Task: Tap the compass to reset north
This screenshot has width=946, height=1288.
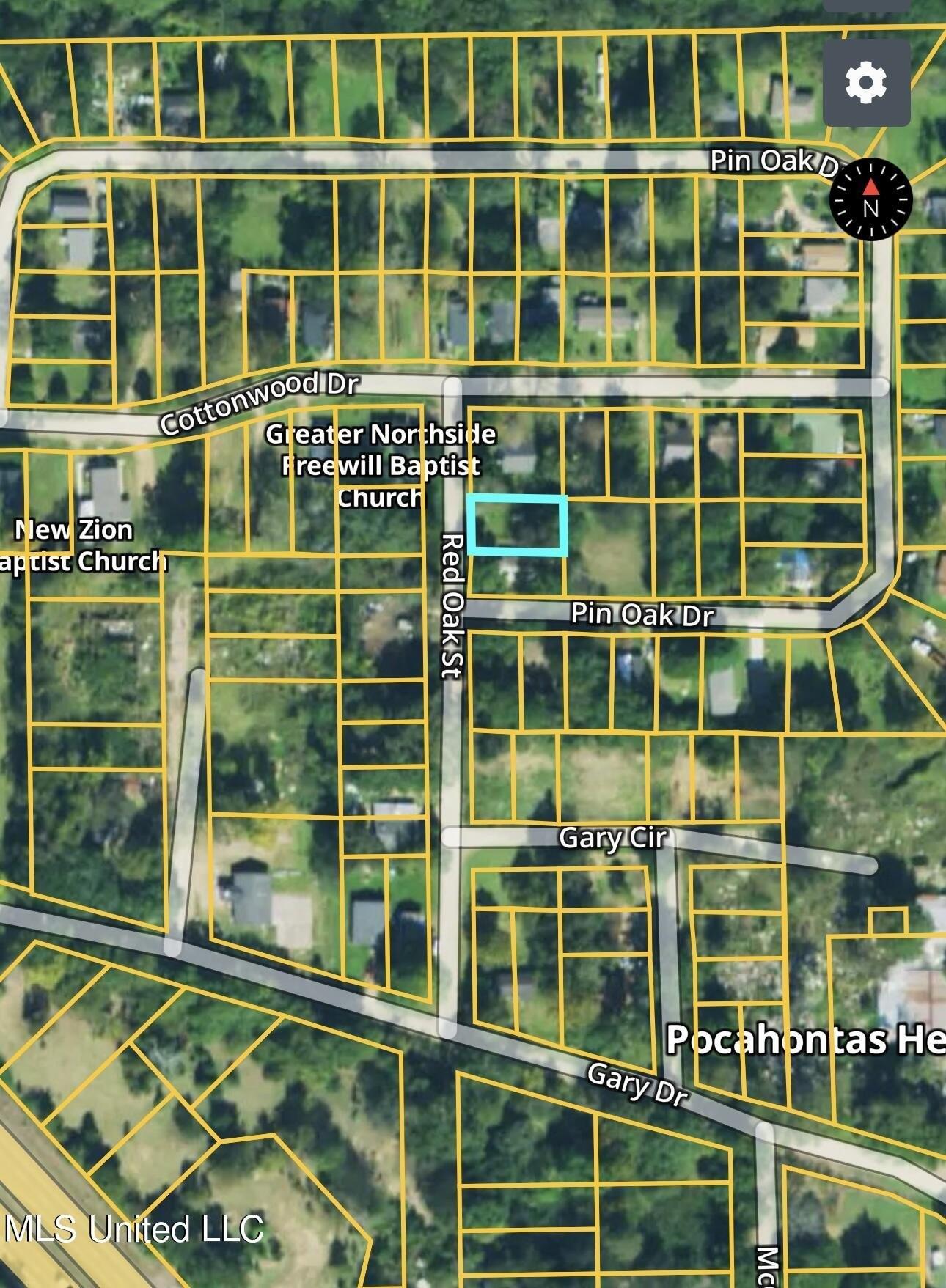Action: (x=870, y=199)
